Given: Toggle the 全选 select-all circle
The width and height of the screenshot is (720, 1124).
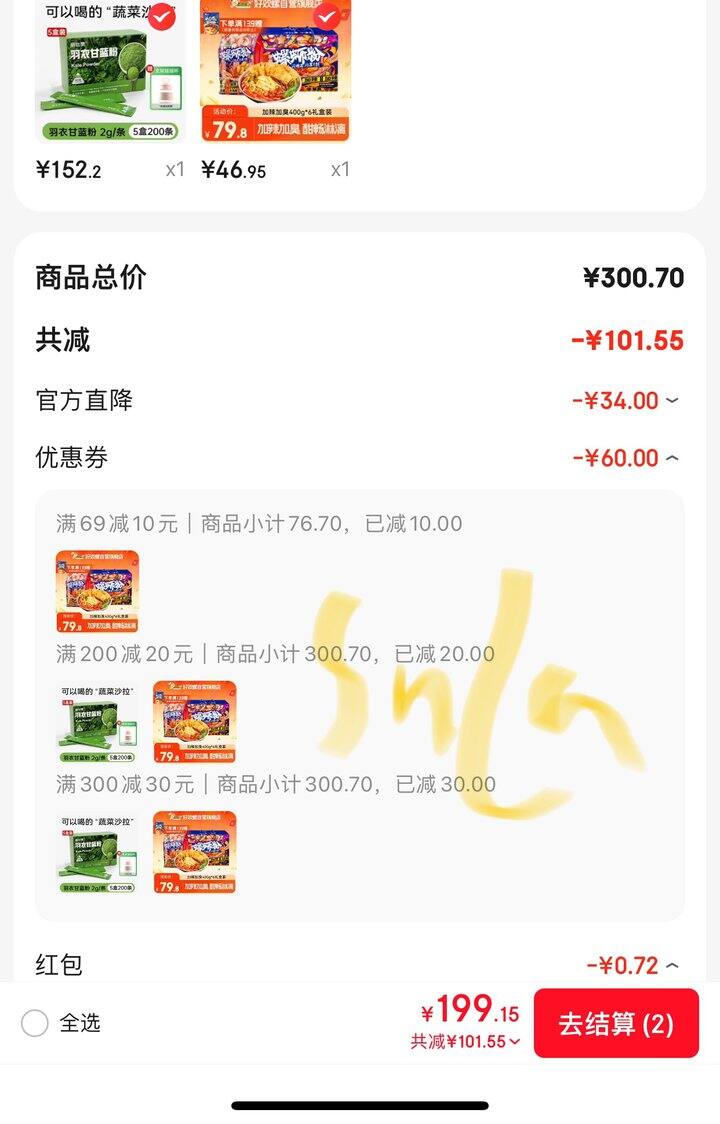Looking at the screenshot, I should (35, 1023).
